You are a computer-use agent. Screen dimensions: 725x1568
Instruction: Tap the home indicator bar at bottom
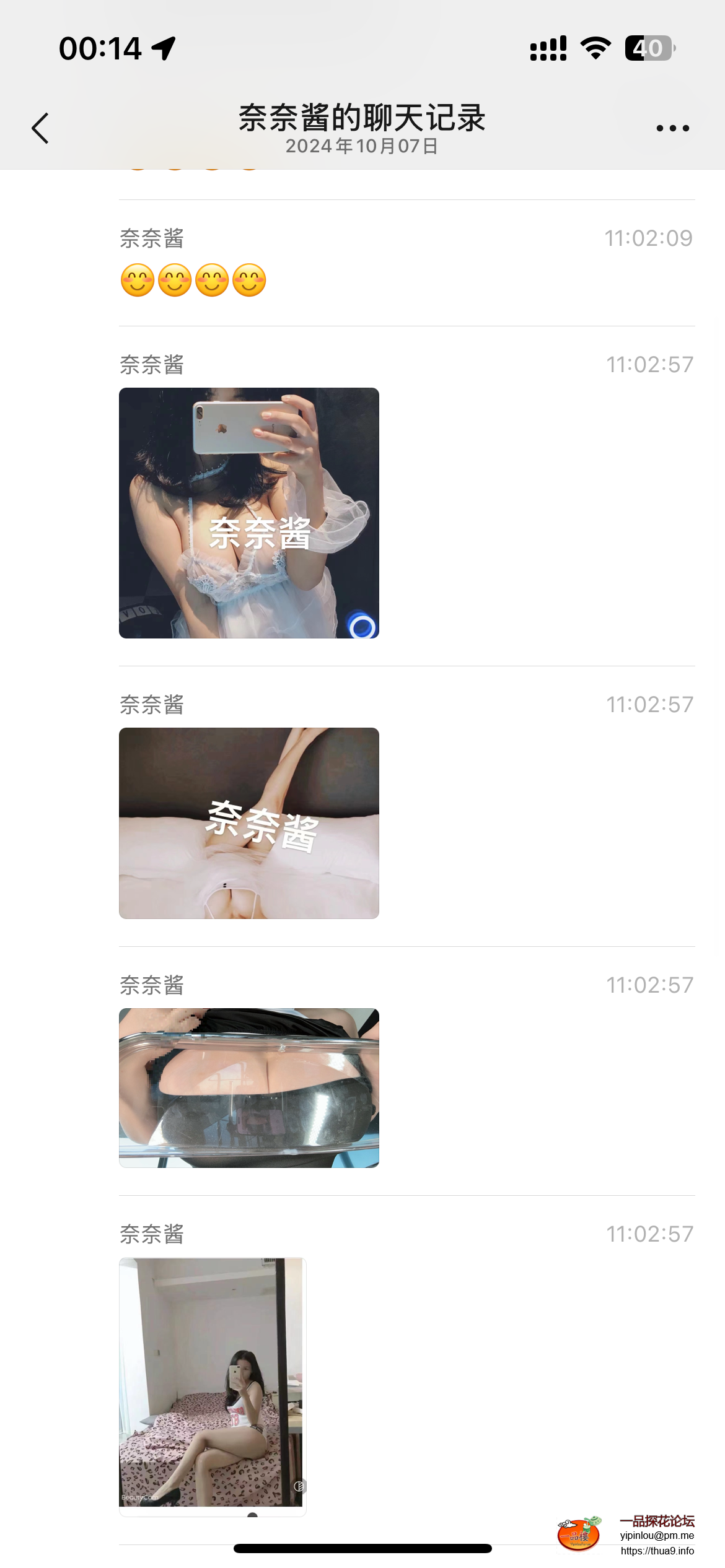coord(362,1548)
